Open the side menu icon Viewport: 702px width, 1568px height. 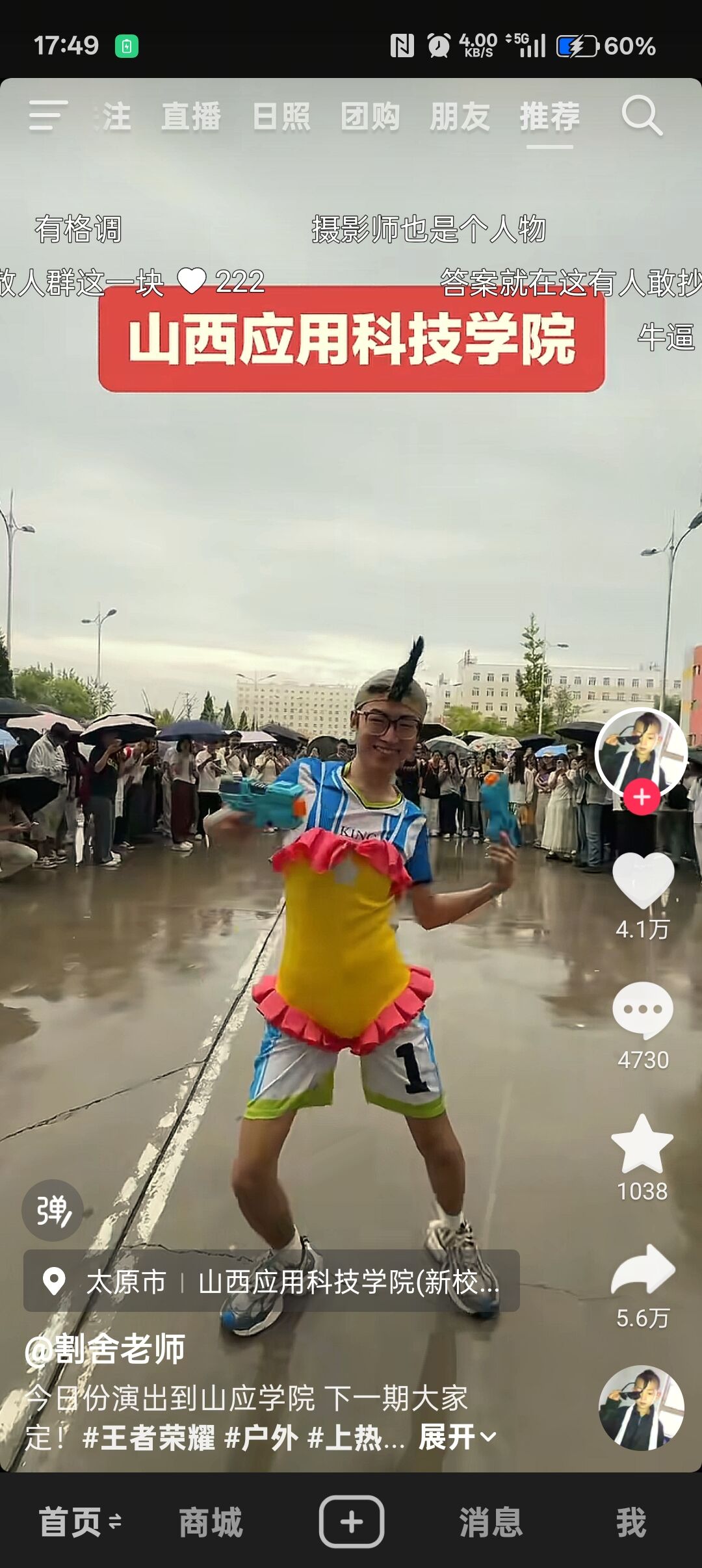(48, 116)
